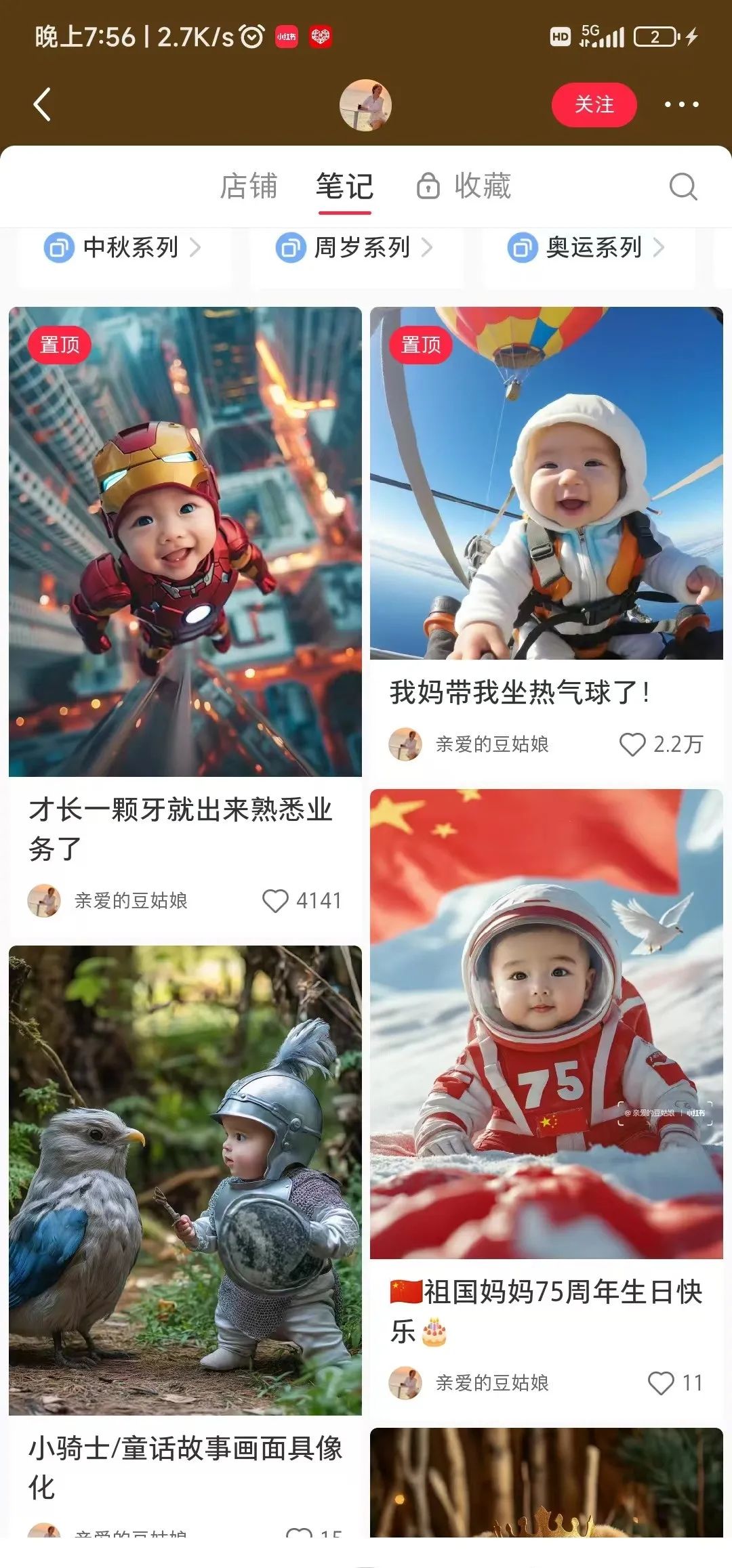Open 我妈带我坐热气球了 note

(546, 484)
